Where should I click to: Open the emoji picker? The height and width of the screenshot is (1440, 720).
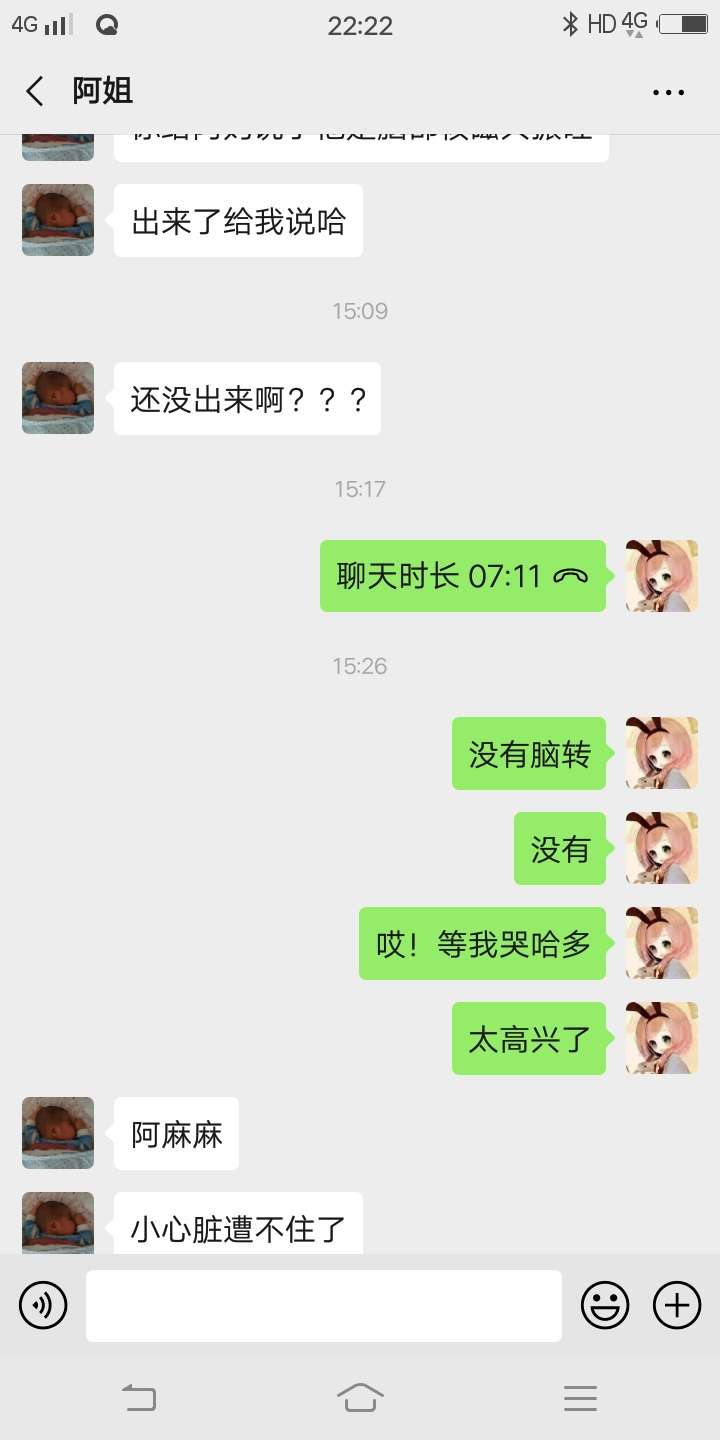tap(605, 1304)
